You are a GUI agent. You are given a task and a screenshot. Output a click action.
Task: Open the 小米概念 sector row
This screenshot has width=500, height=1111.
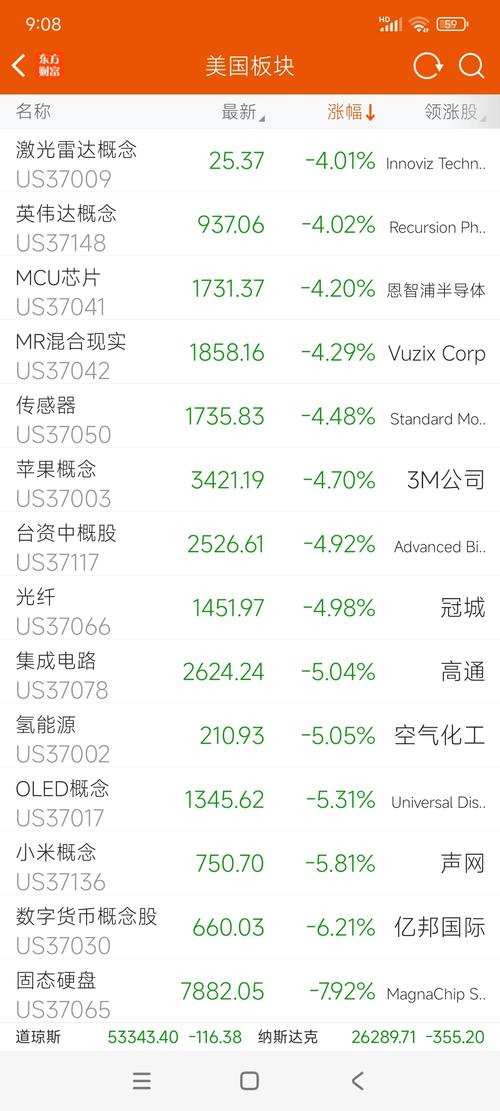(250, 863)
